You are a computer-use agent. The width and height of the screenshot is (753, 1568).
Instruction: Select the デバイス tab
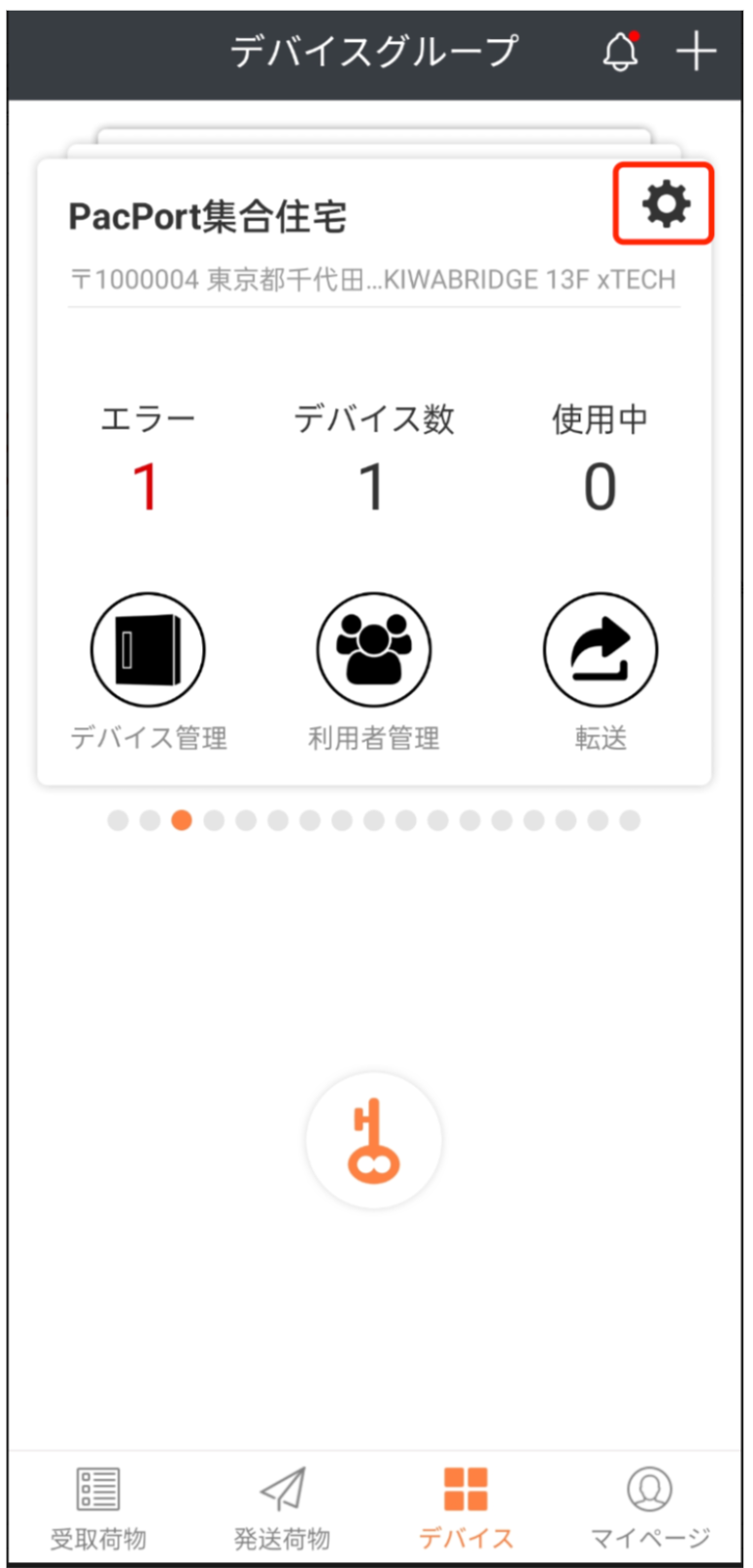pos(465,1507)
